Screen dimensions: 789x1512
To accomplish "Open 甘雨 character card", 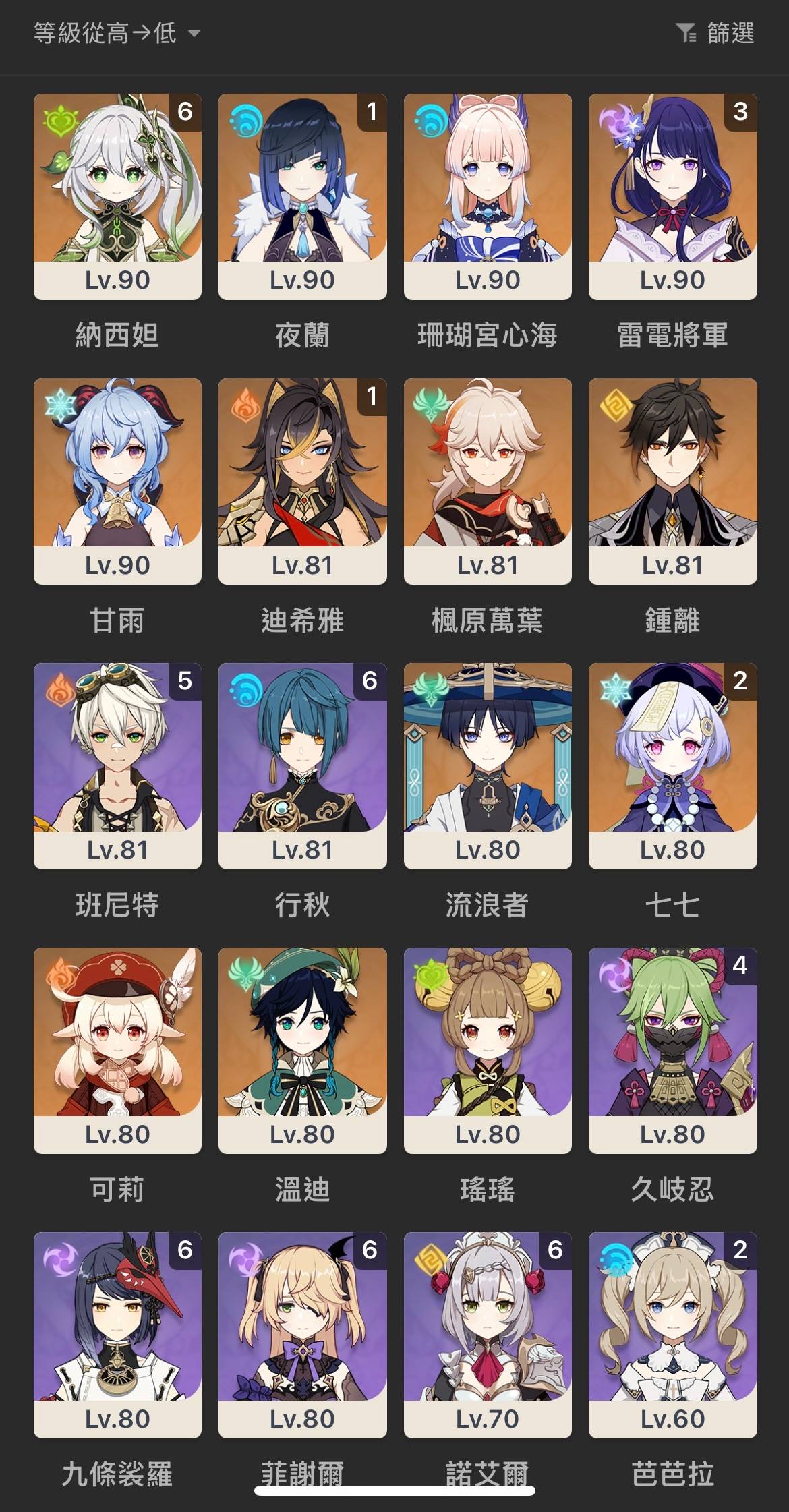I will coord(117,481).
